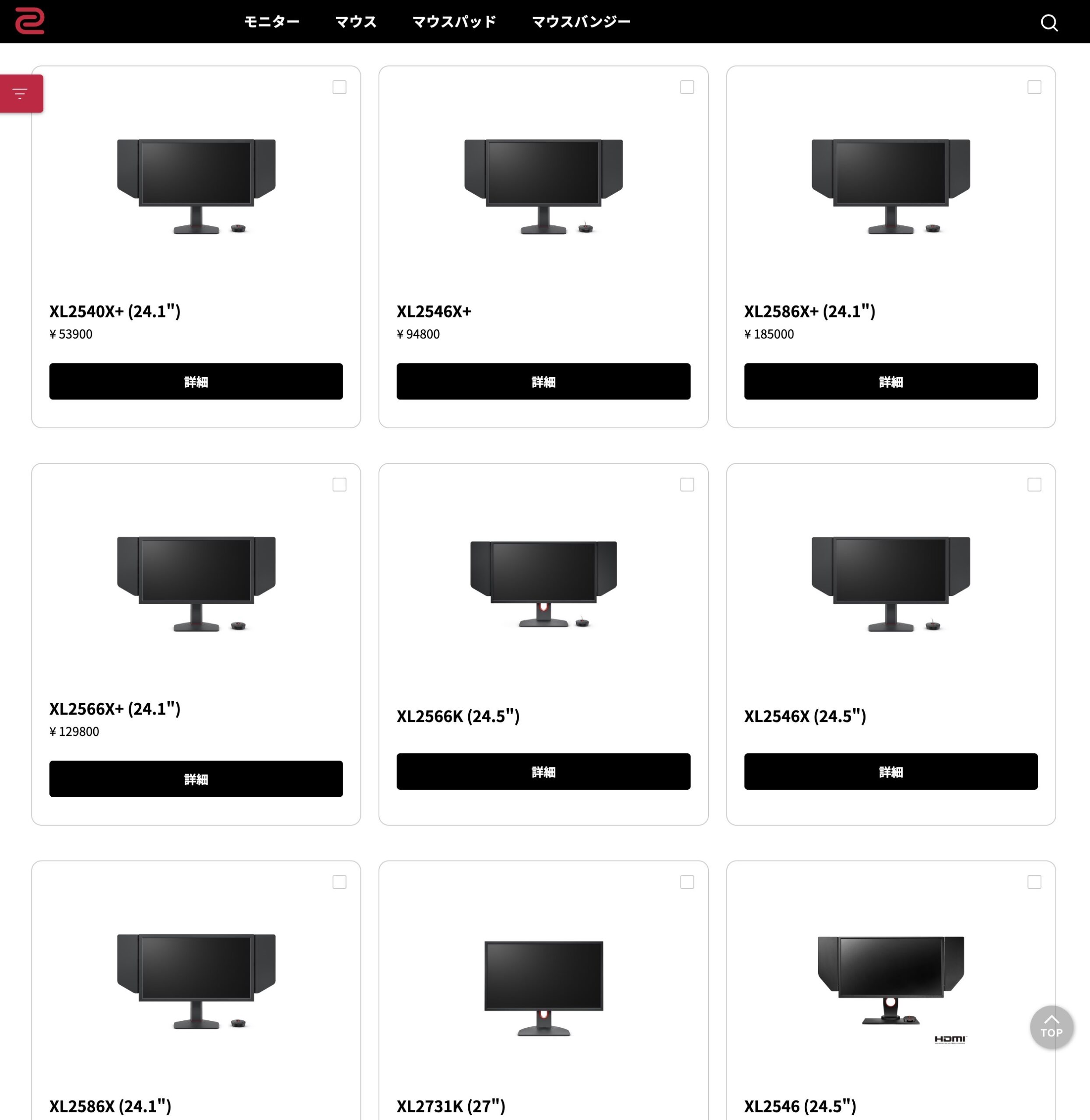
Task: View 詳細 for XL2546X+
Action: pos(543,381)
